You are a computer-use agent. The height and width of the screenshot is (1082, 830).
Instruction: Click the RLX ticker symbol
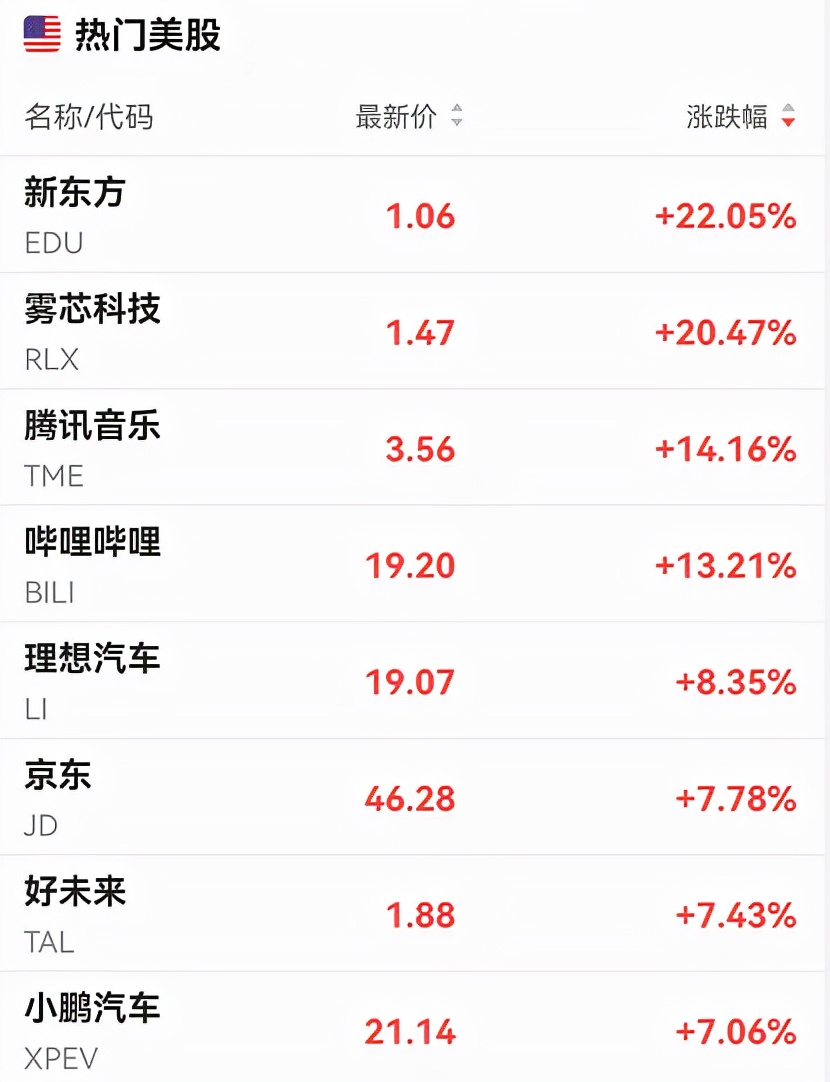[51, 360]
